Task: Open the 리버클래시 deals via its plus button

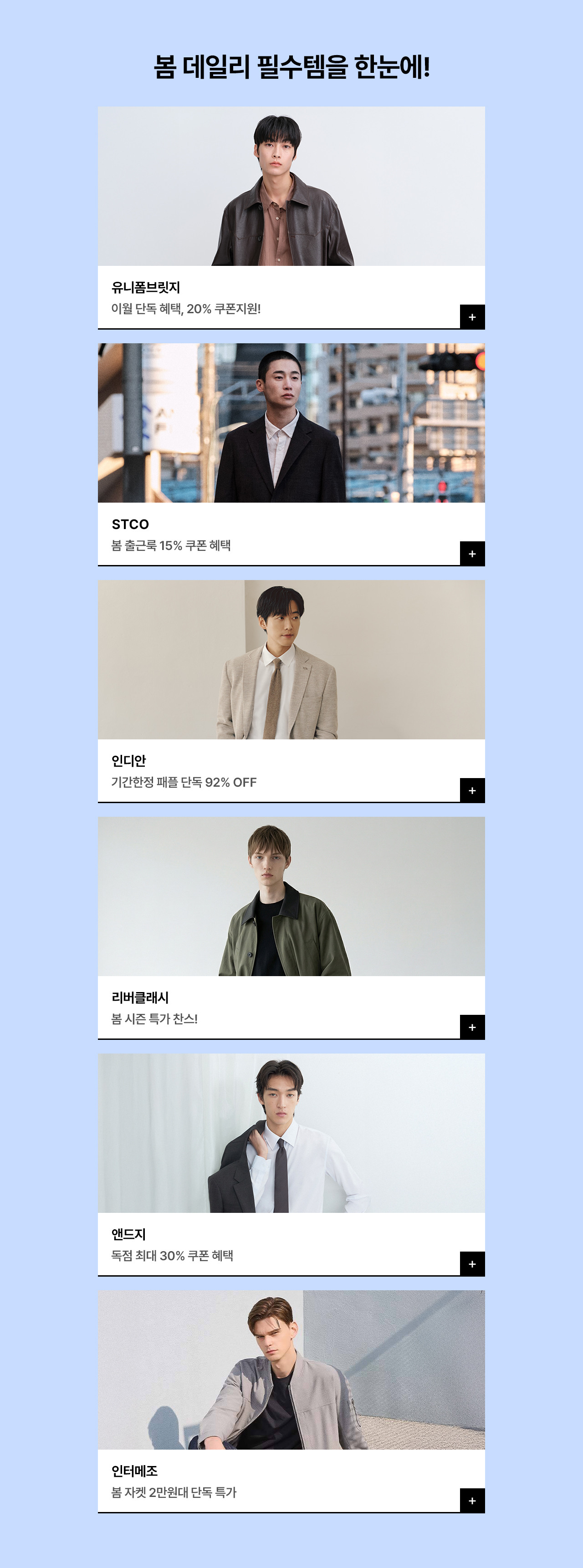Action: coord(471,1028)
